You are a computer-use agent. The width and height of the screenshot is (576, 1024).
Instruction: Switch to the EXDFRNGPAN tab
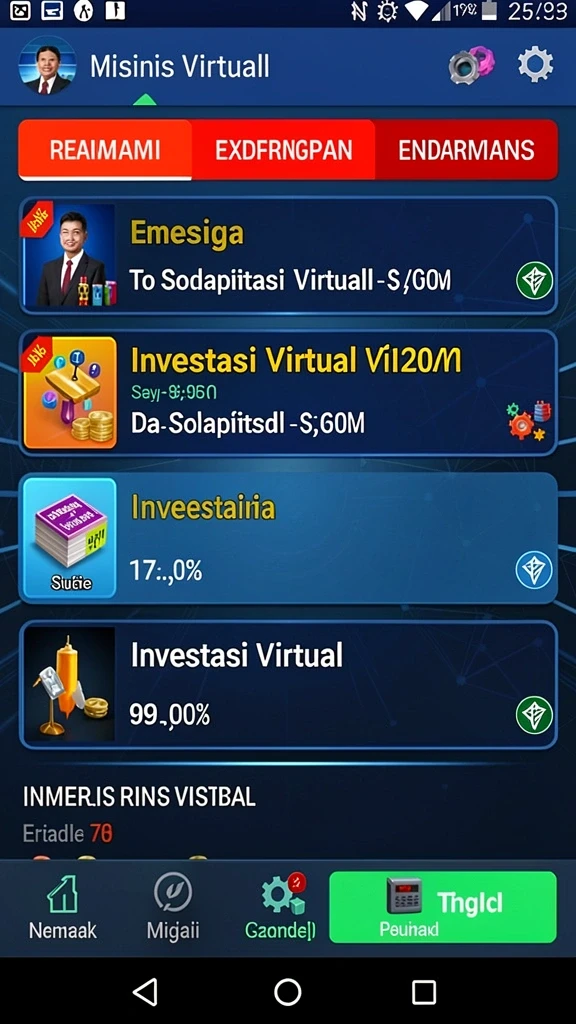click(x=283, y=150)
